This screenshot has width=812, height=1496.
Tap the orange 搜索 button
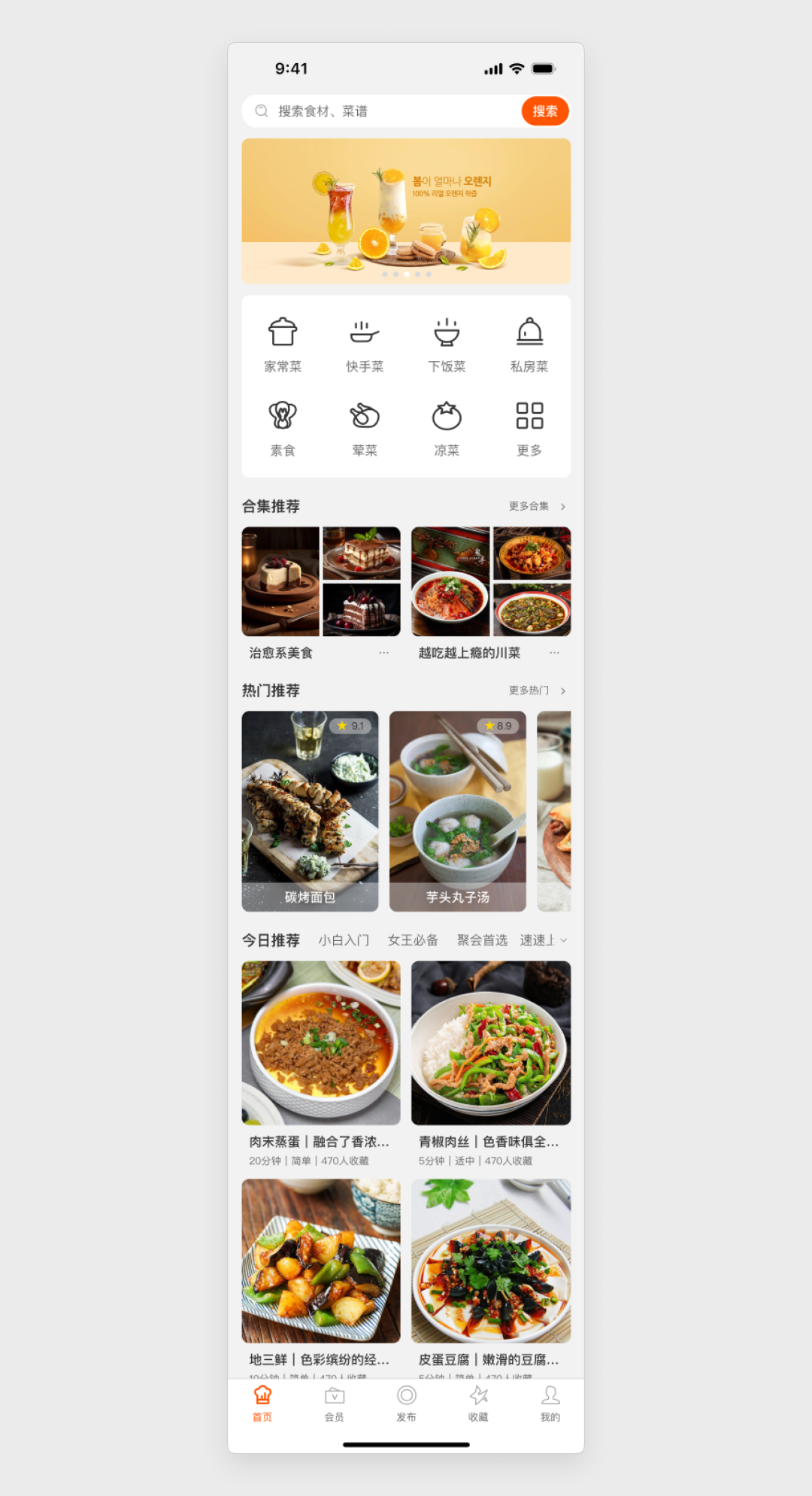(544, 111)
